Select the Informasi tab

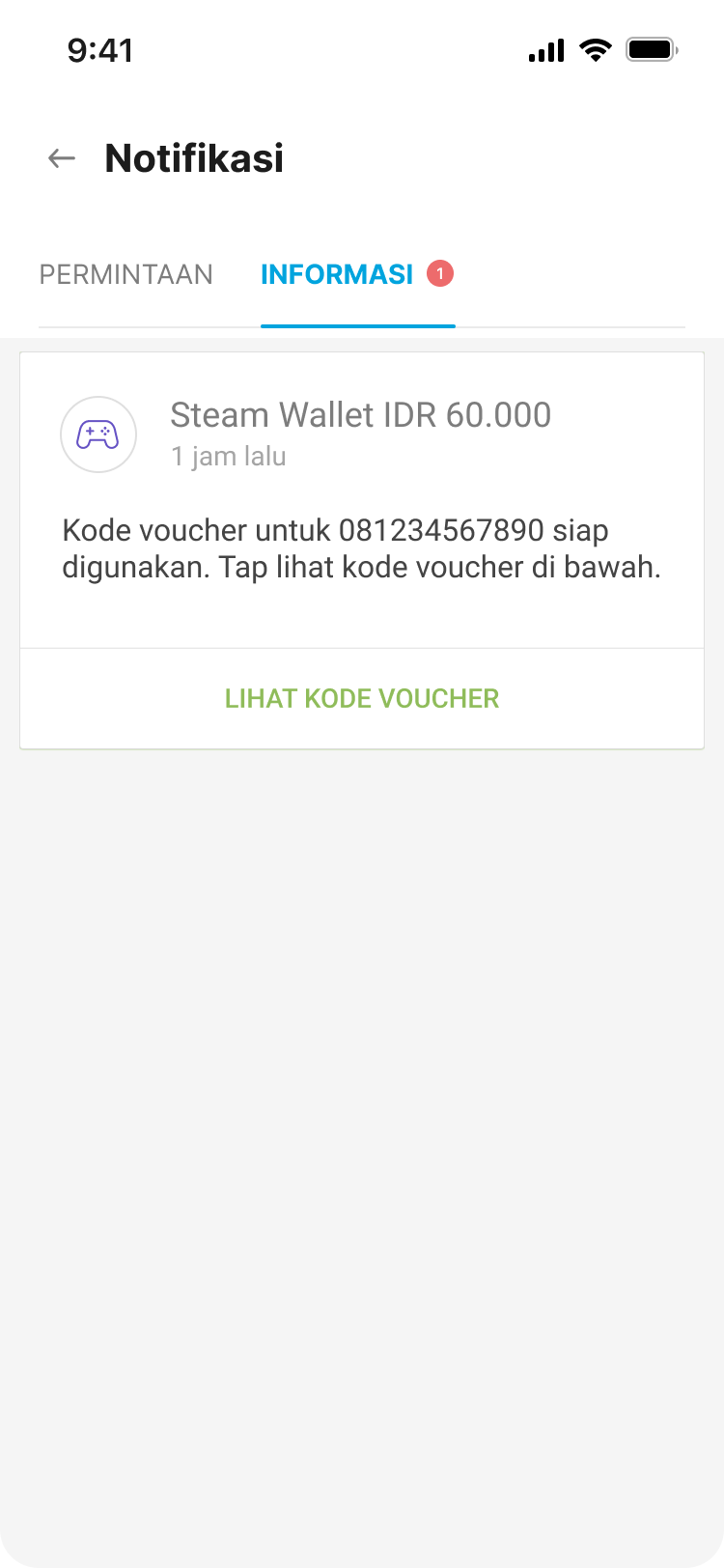(x=337, y=275)
